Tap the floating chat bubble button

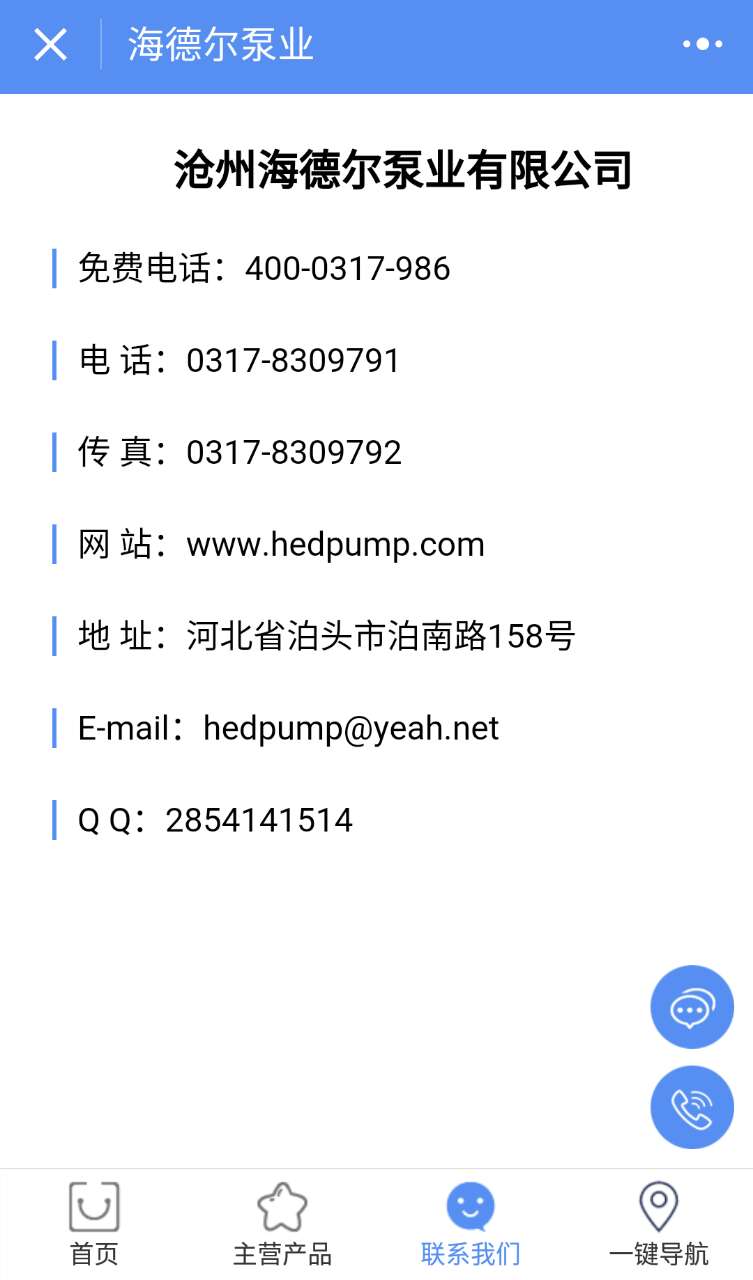click(x=692, y=1007)
